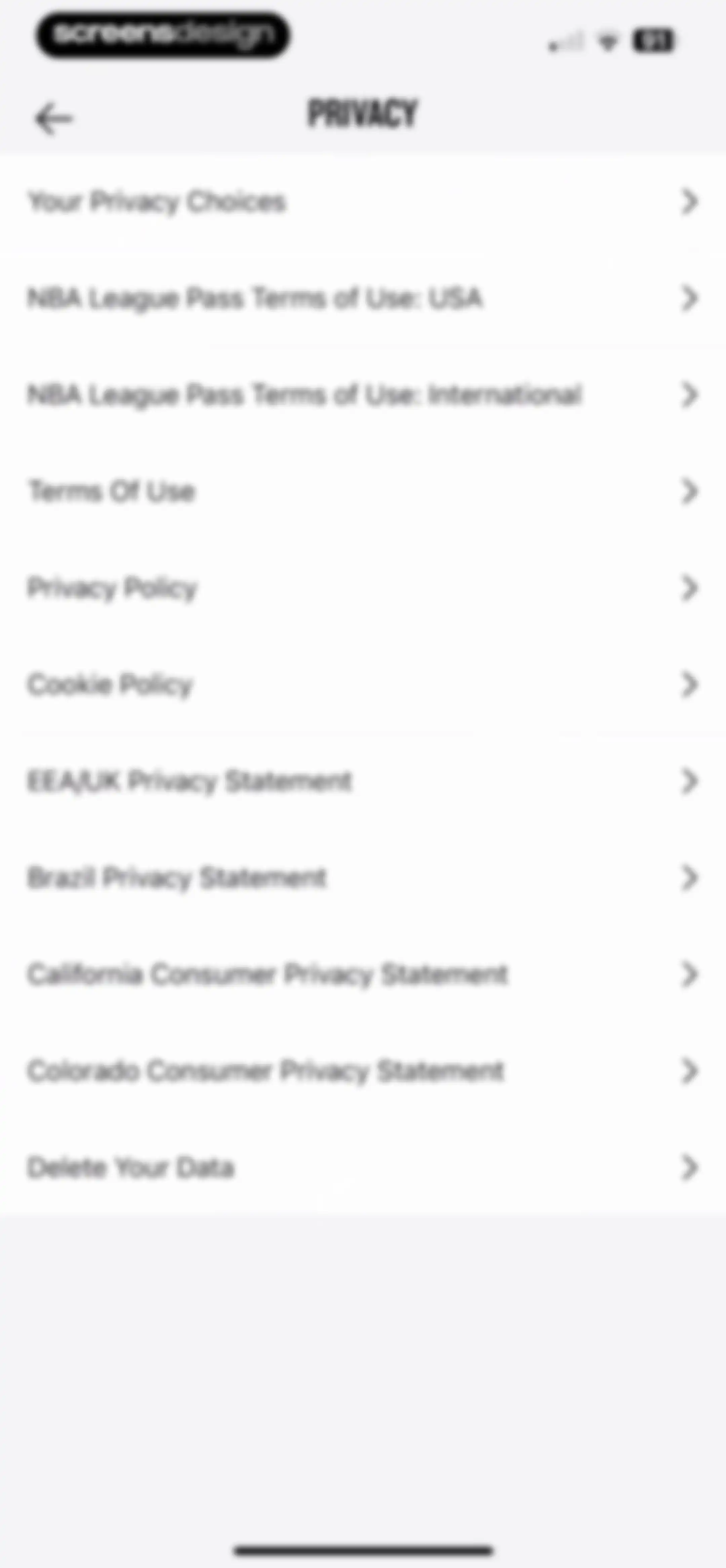This screenshot has width=726, height=1568.
Task: Open Cookie Policy
Action: pos(363,685)
